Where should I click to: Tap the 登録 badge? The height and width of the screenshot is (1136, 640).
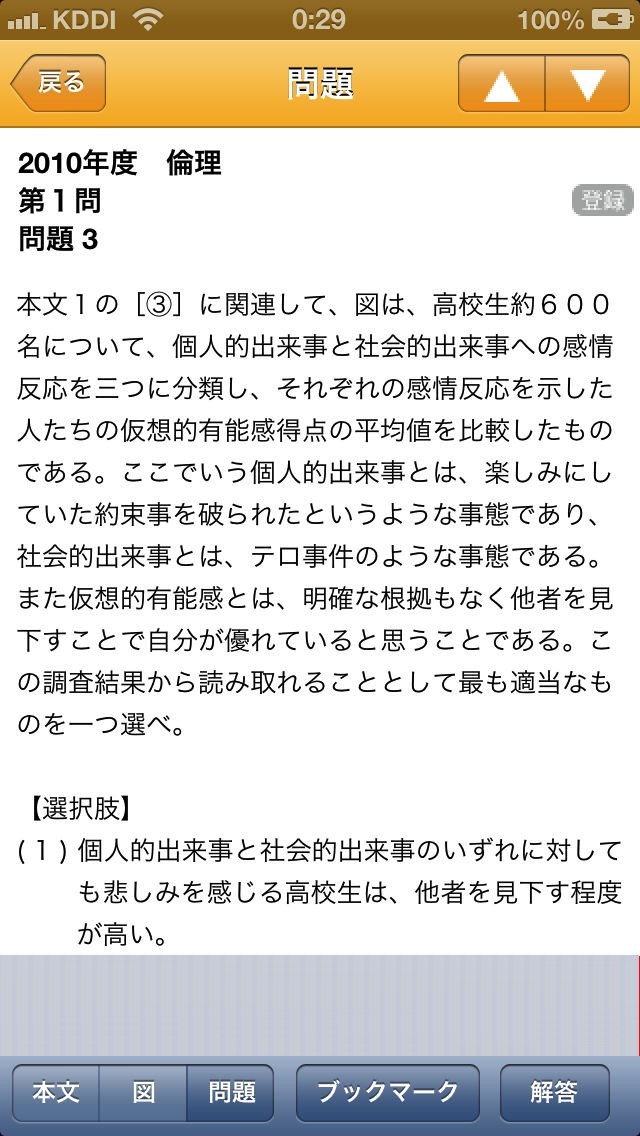coord(602,200)
